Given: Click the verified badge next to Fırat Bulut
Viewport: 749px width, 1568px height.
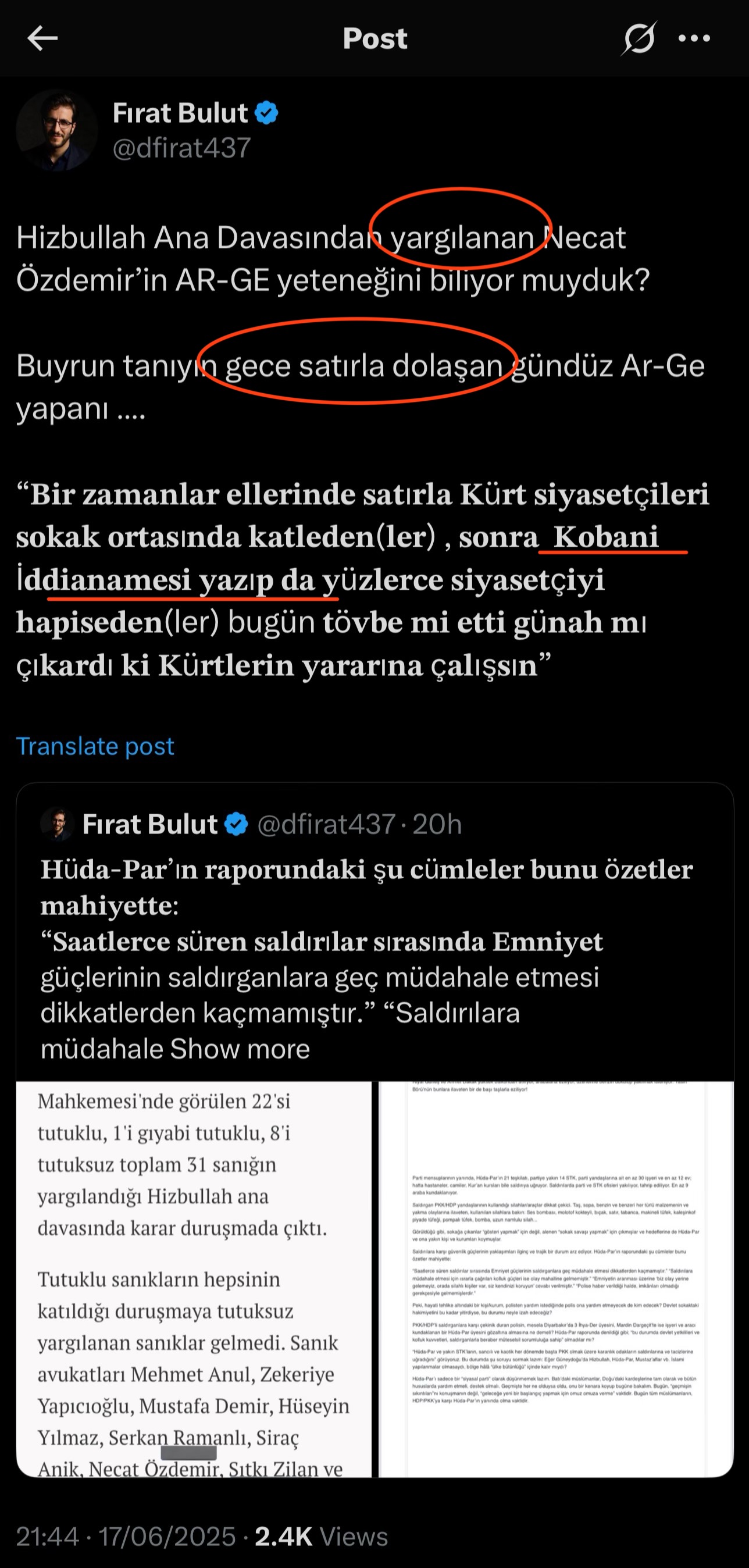Looking at the screenshot, I should point(266,112).
